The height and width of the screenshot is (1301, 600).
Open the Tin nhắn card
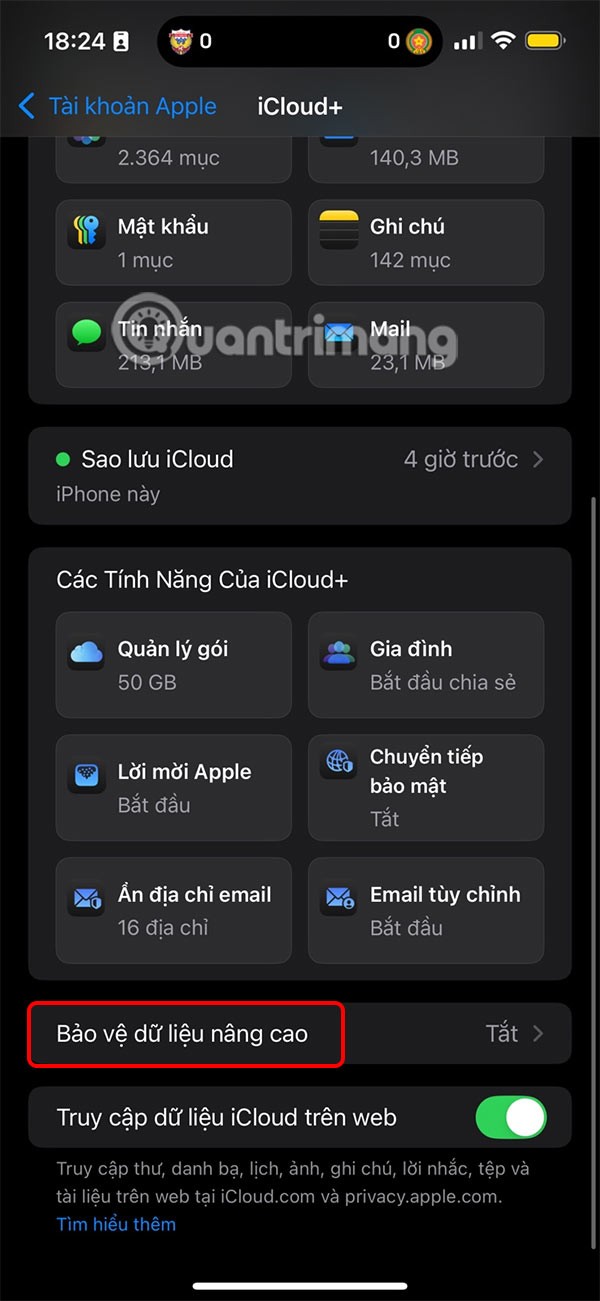tap(173, 345)
